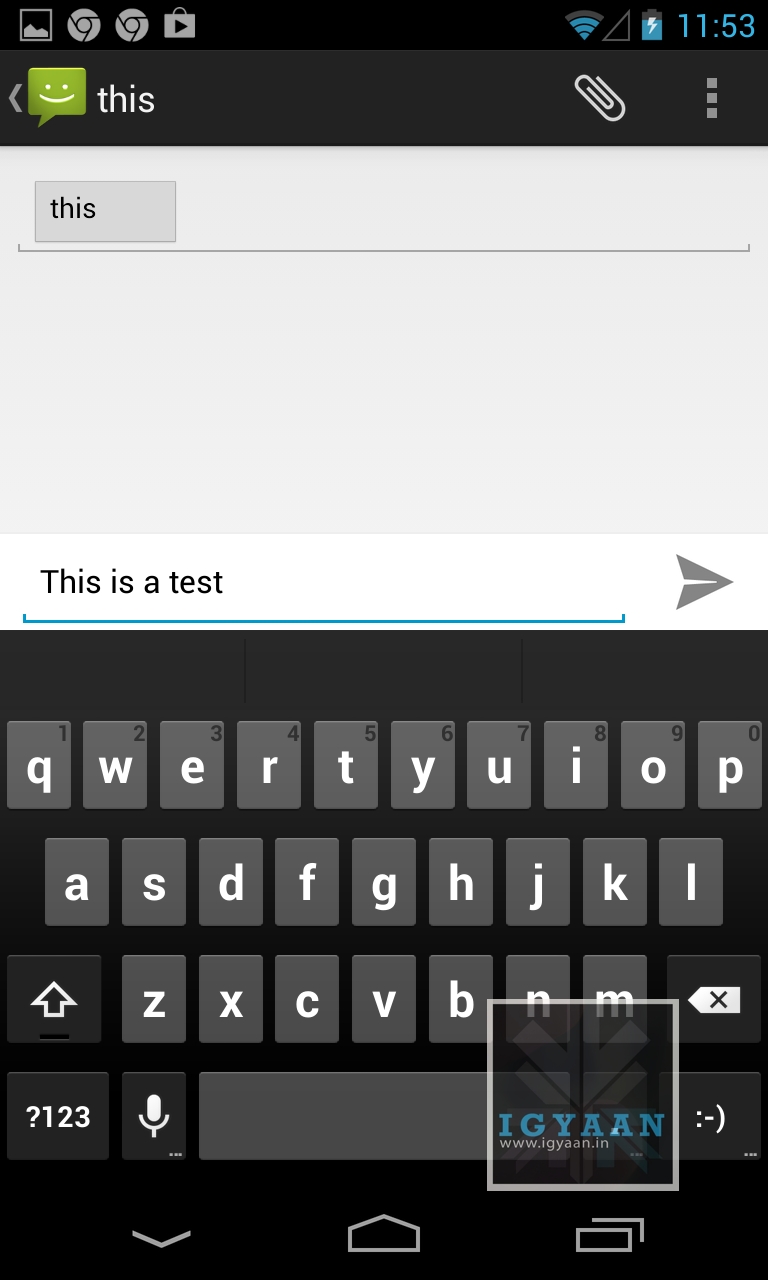Send the message "This is a test"
This screenshot has width=768, height=1280.
coord(704,582)
